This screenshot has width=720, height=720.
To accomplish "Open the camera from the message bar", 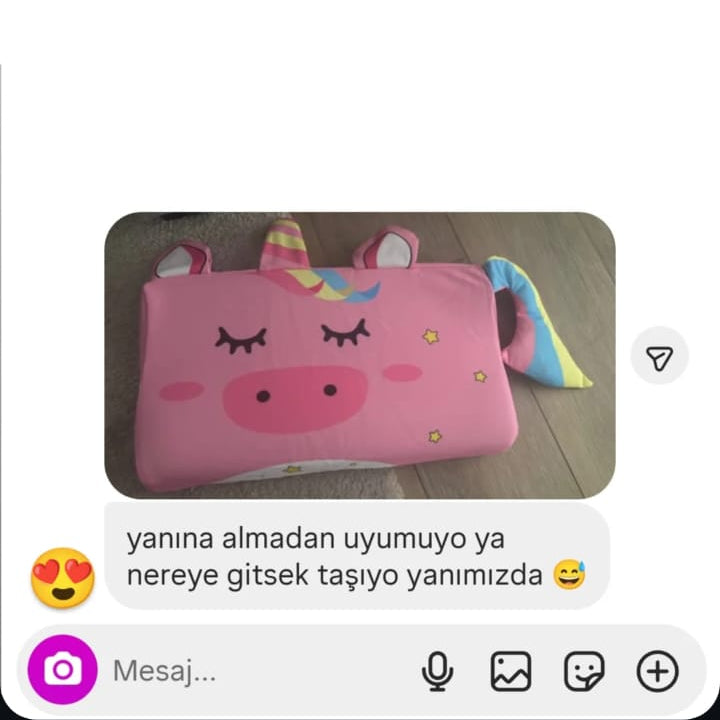I will pyautogui.click(x=63, y=670).
